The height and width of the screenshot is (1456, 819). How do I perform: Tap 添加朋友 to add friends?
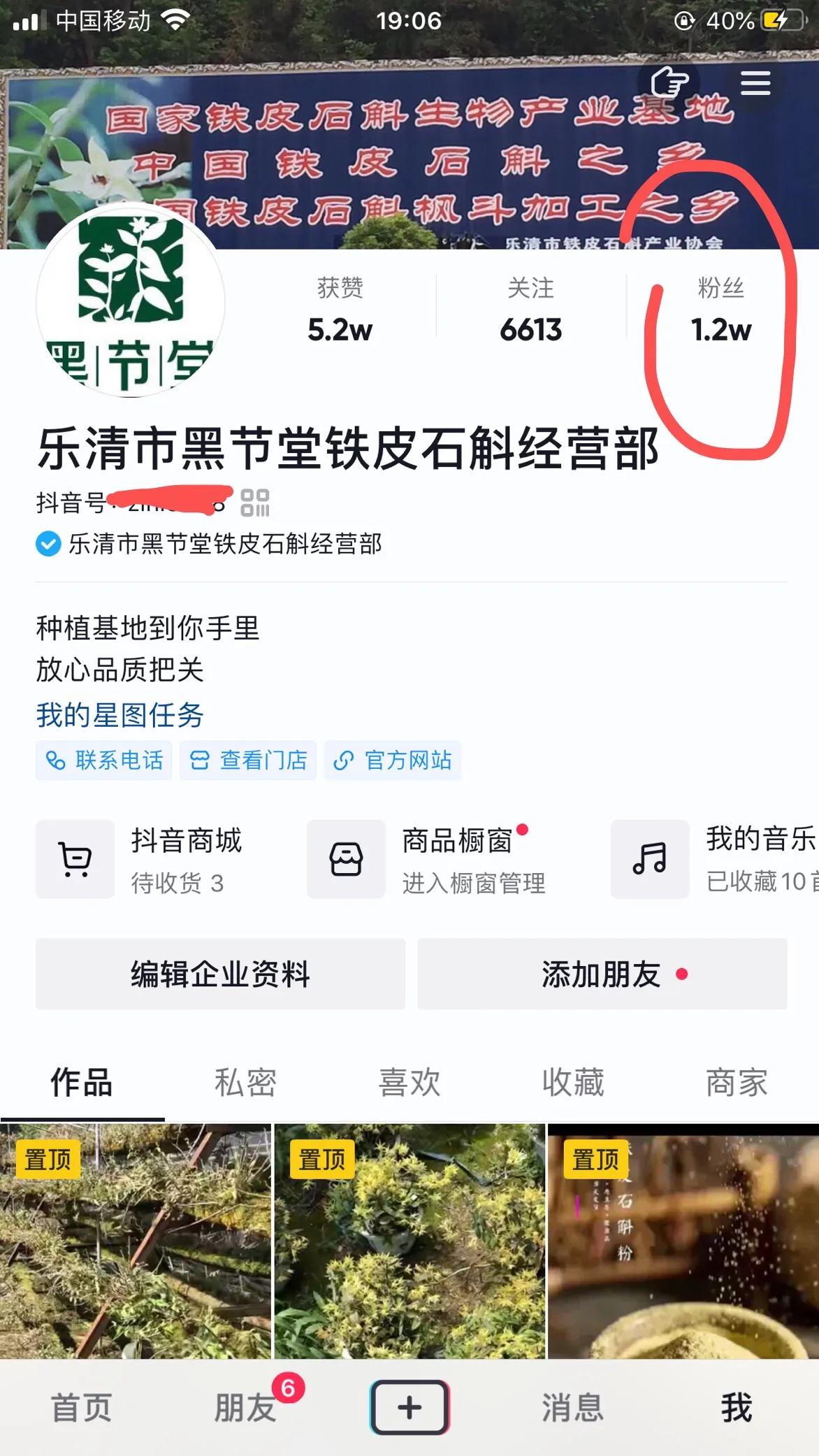604,974
